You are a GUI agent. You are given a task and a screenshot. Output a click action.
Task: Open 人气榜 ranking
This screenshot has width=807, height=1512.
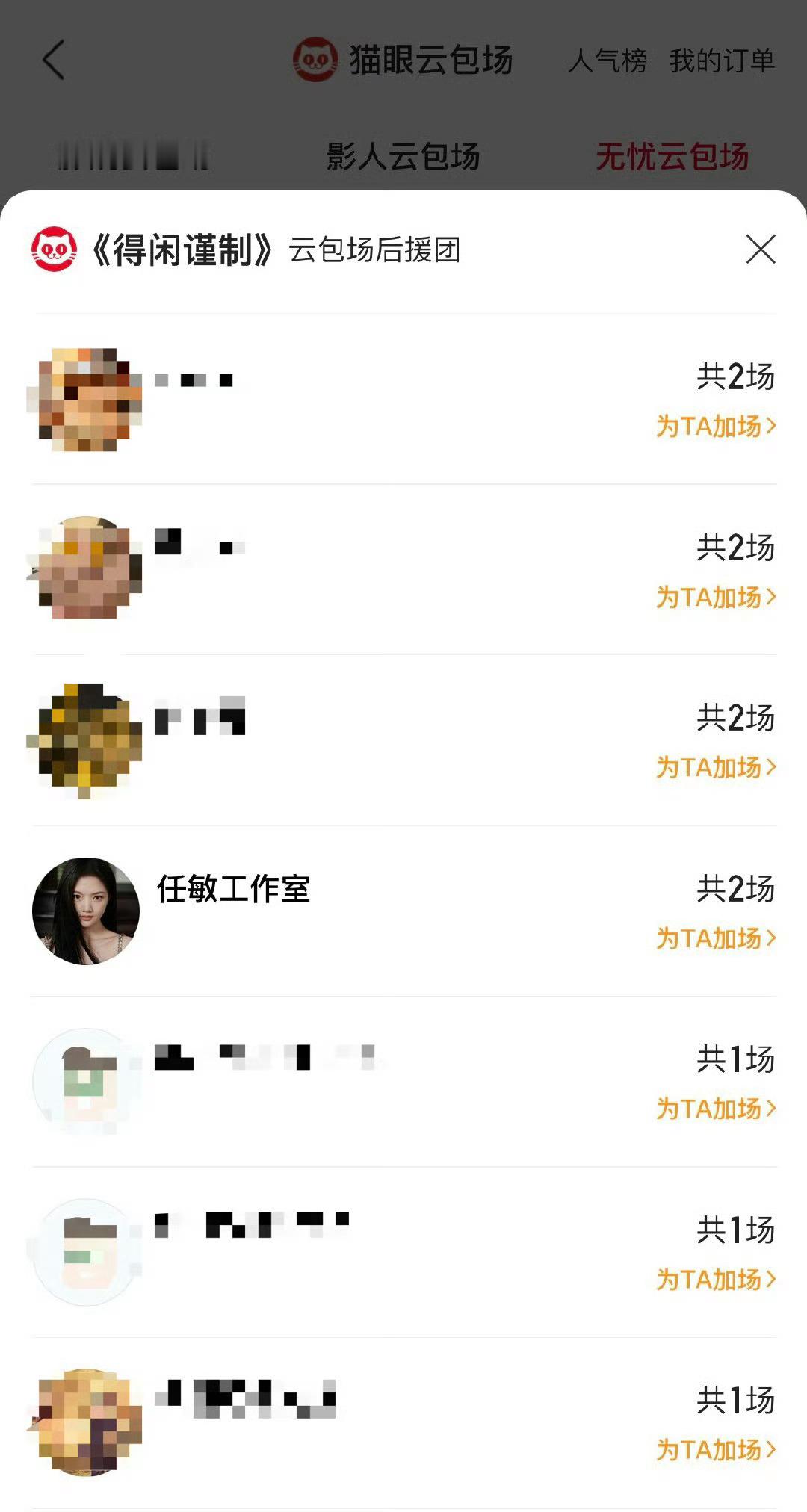click(x=607, y=61)
